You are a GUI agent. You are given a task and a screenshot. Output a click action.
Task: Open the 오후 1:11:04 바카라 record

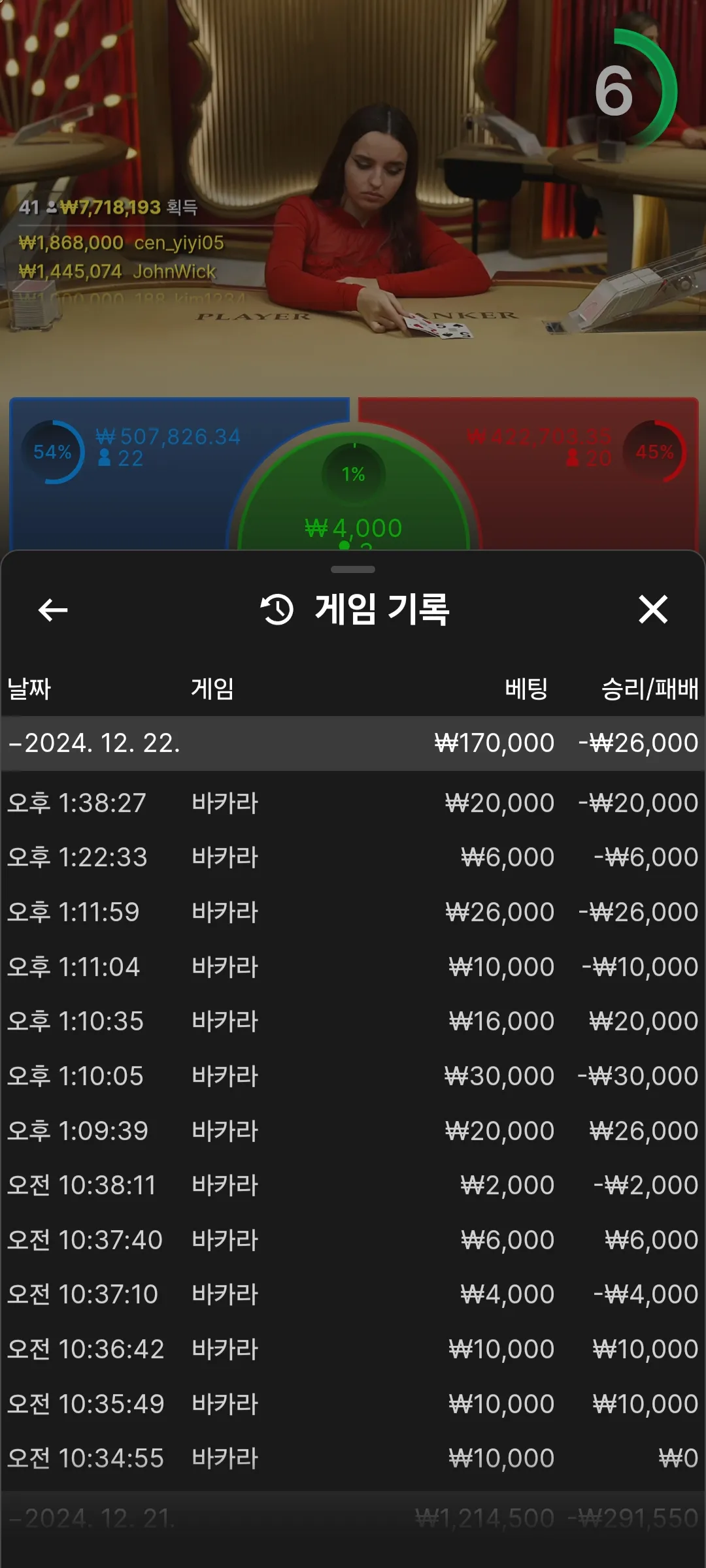tap(353, 967)
